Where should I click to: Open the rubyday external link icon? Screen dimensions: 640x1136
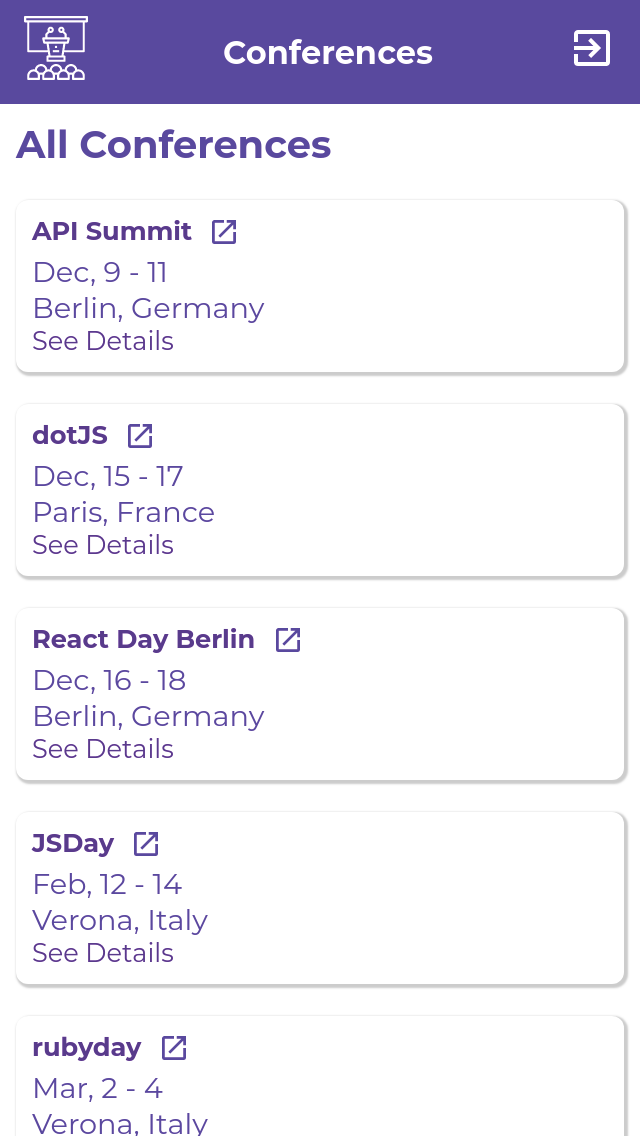pos(174,1048)
